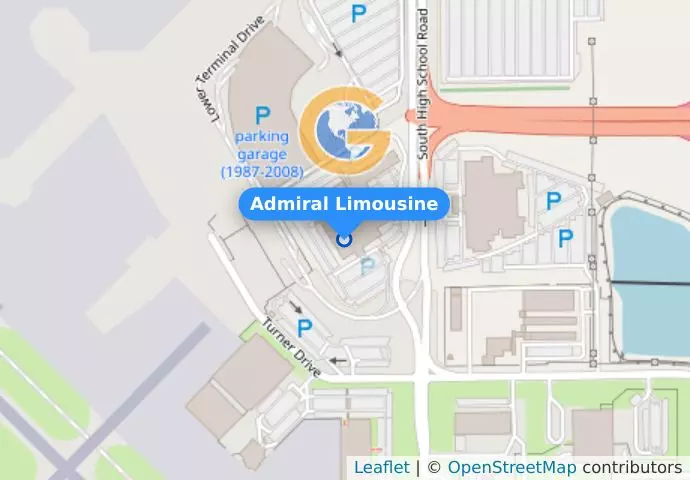690x480 pixels.
Task: Open the Leaflet attribution link
Action: click(x=381, y=467)
